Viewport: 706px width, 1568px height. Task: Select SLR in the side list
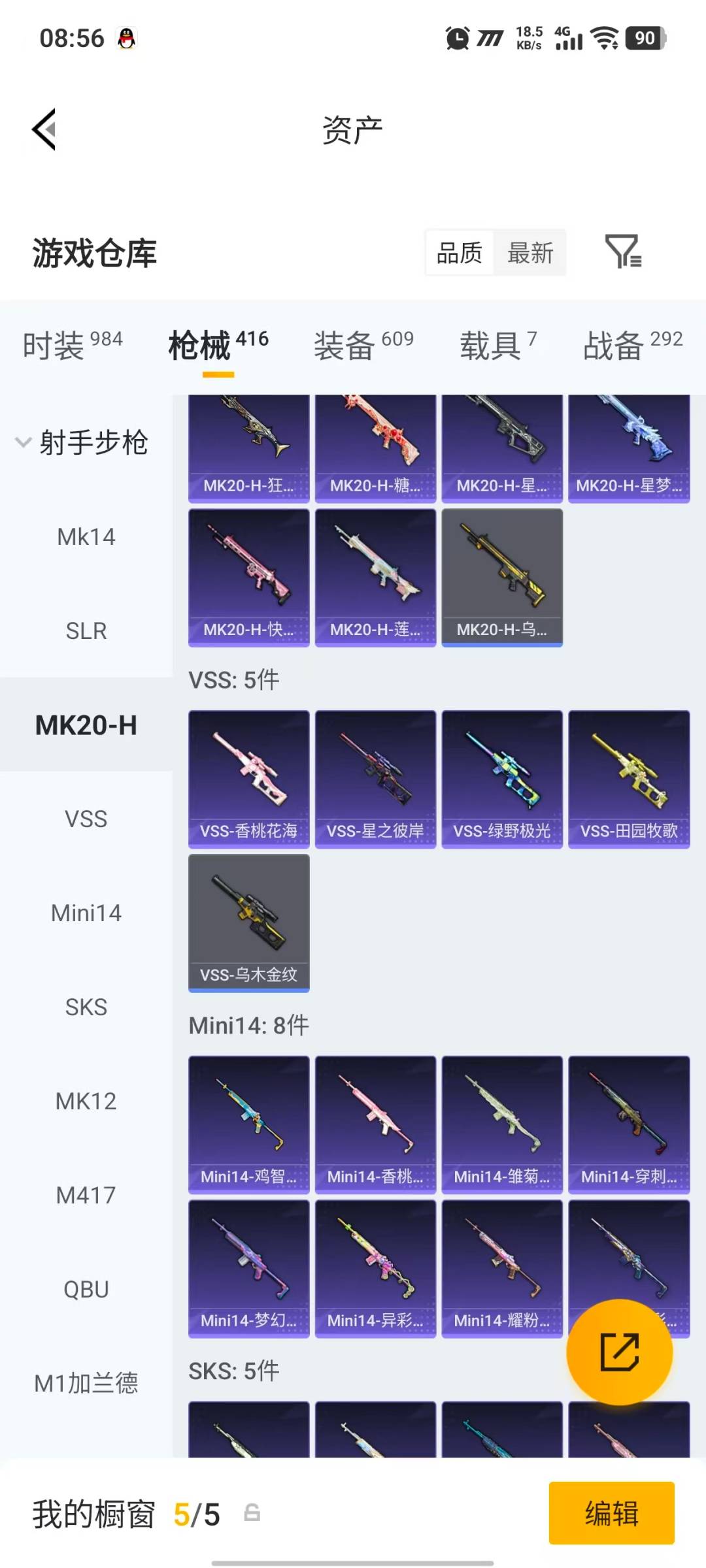[x=86, y=630]
